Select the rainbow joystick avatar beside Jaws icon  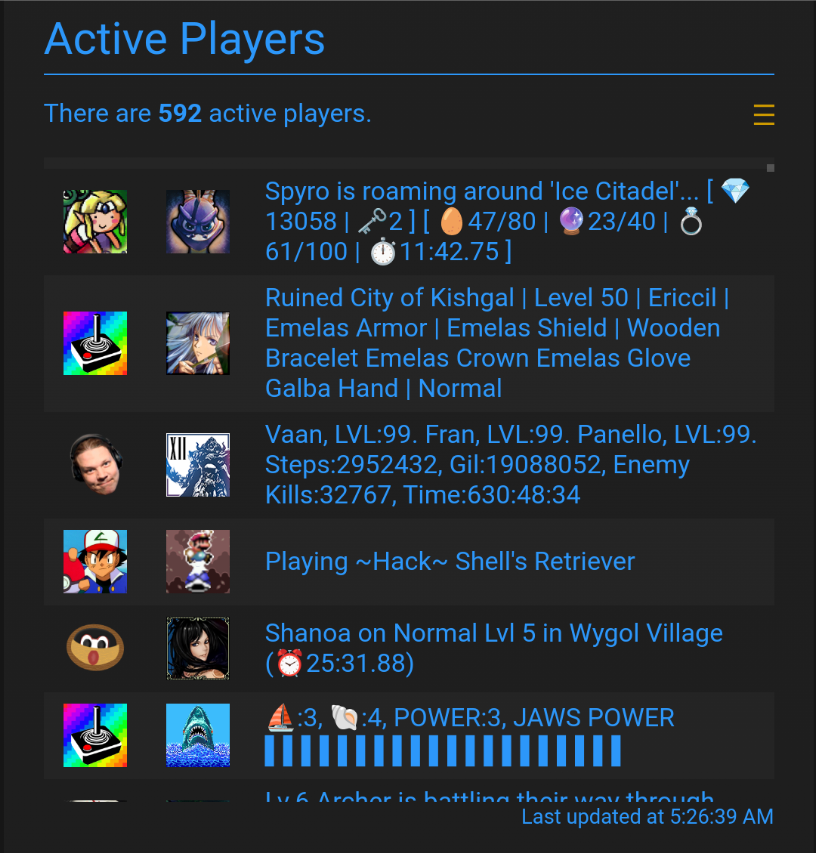(x=94, y=735)
